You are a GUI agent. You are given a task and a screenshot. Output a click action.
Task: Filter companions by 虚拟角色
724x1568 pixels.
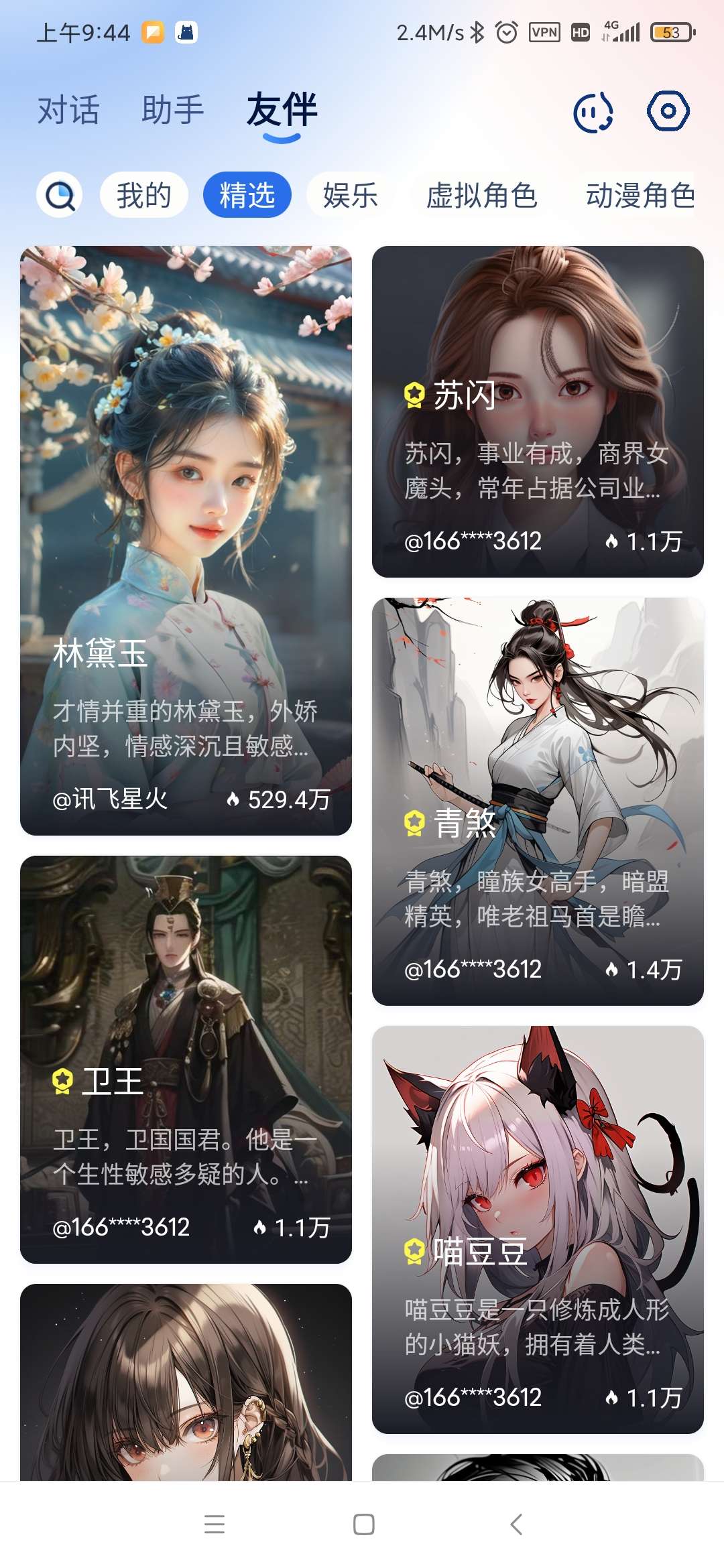pos(481,195)
